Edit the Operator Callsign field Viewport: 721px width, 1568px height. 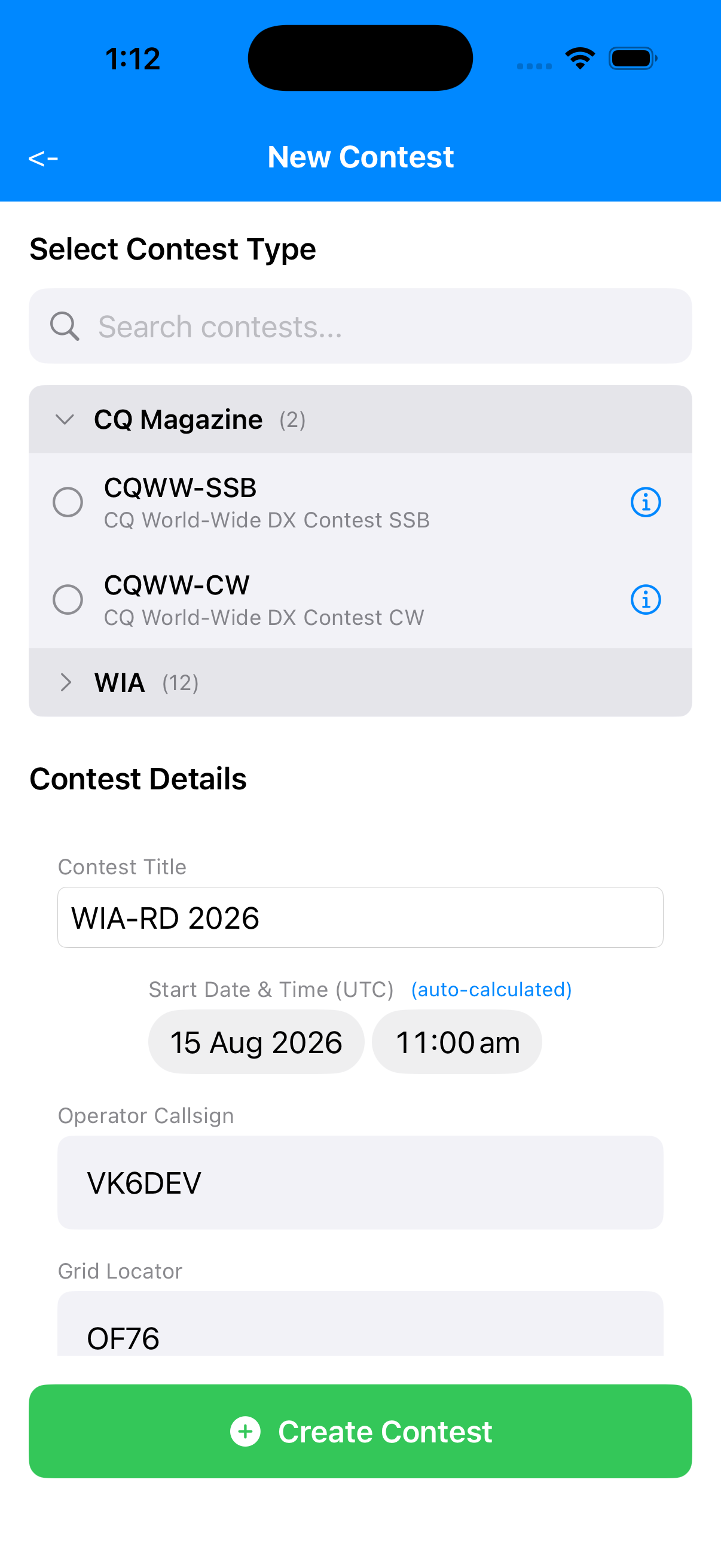(x=360, y=1182)
